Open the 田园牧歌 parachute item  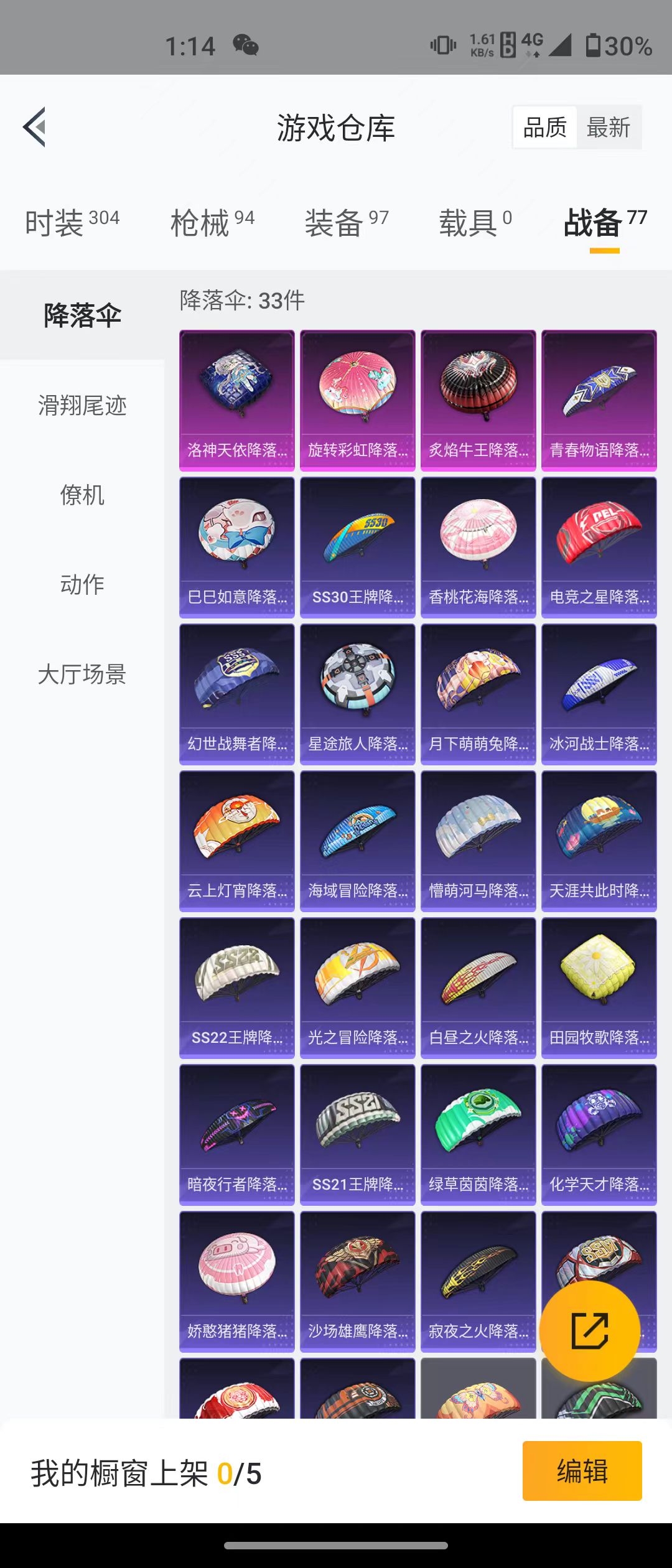[x=599, y=987]
